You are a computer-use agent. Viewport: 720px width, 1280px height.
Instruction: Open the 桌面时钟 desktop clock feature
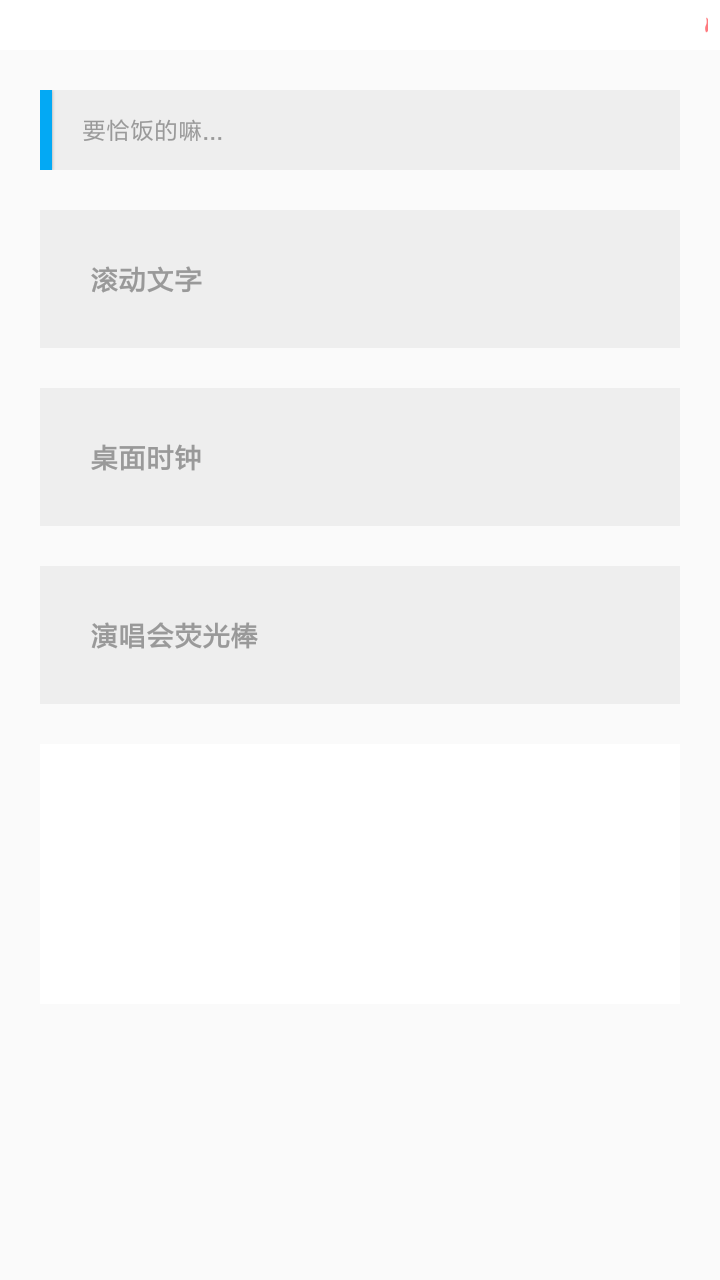click(x=359, y=456)
